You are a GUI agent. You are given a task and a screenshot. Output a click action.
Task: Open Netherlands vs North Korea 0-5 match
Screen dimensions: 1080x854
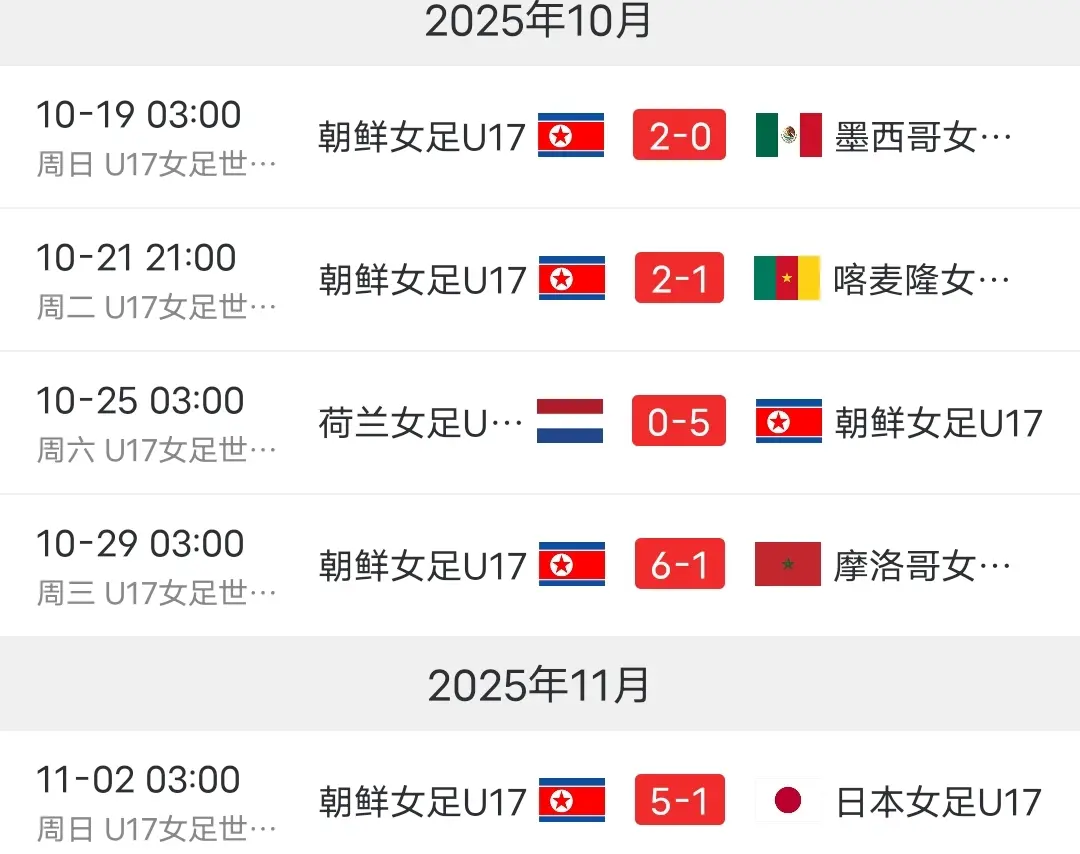679,422
